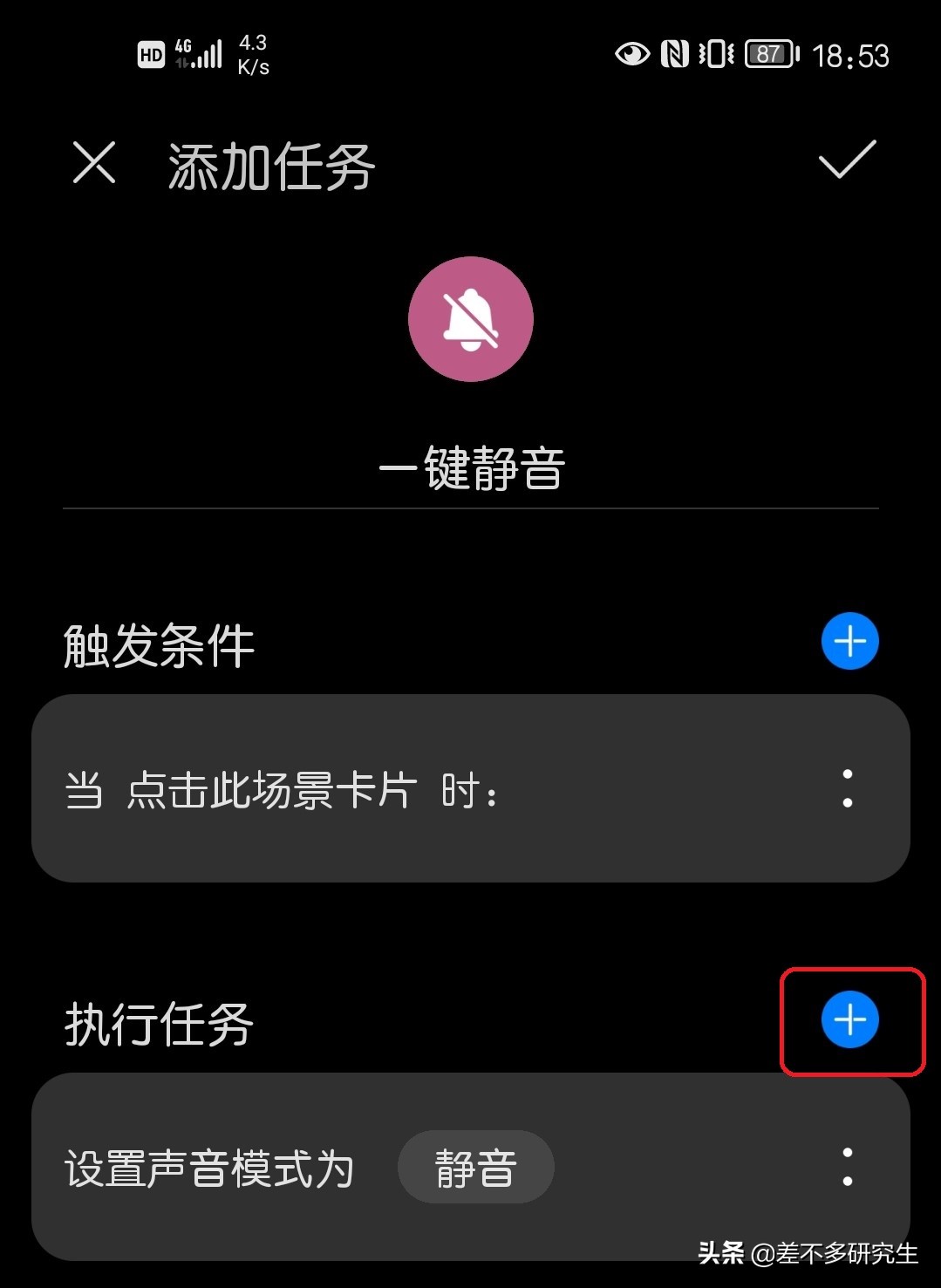Tap the muted bell scene icon
941x1288 pixels.
click(x=471, y=320)
